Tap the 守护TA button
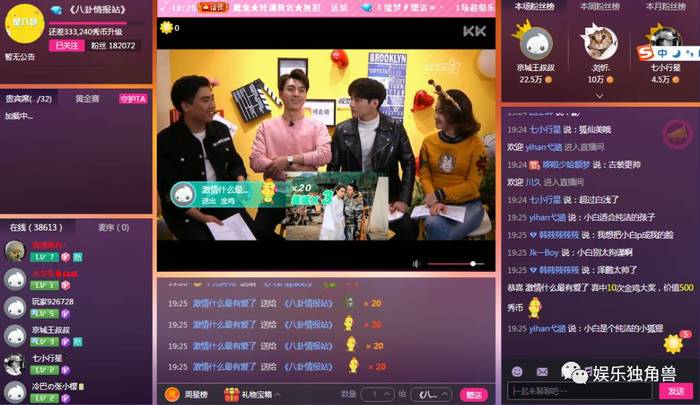 [132, 98]
